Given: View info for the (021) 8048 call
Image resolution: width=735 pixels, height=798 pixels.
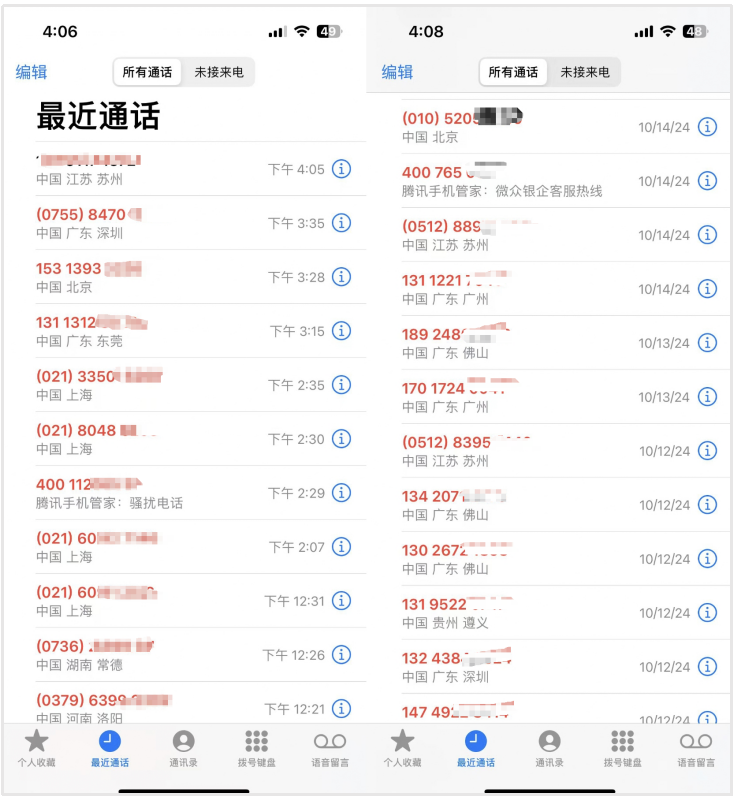Looking at the screenshot, I should (341, 439).
